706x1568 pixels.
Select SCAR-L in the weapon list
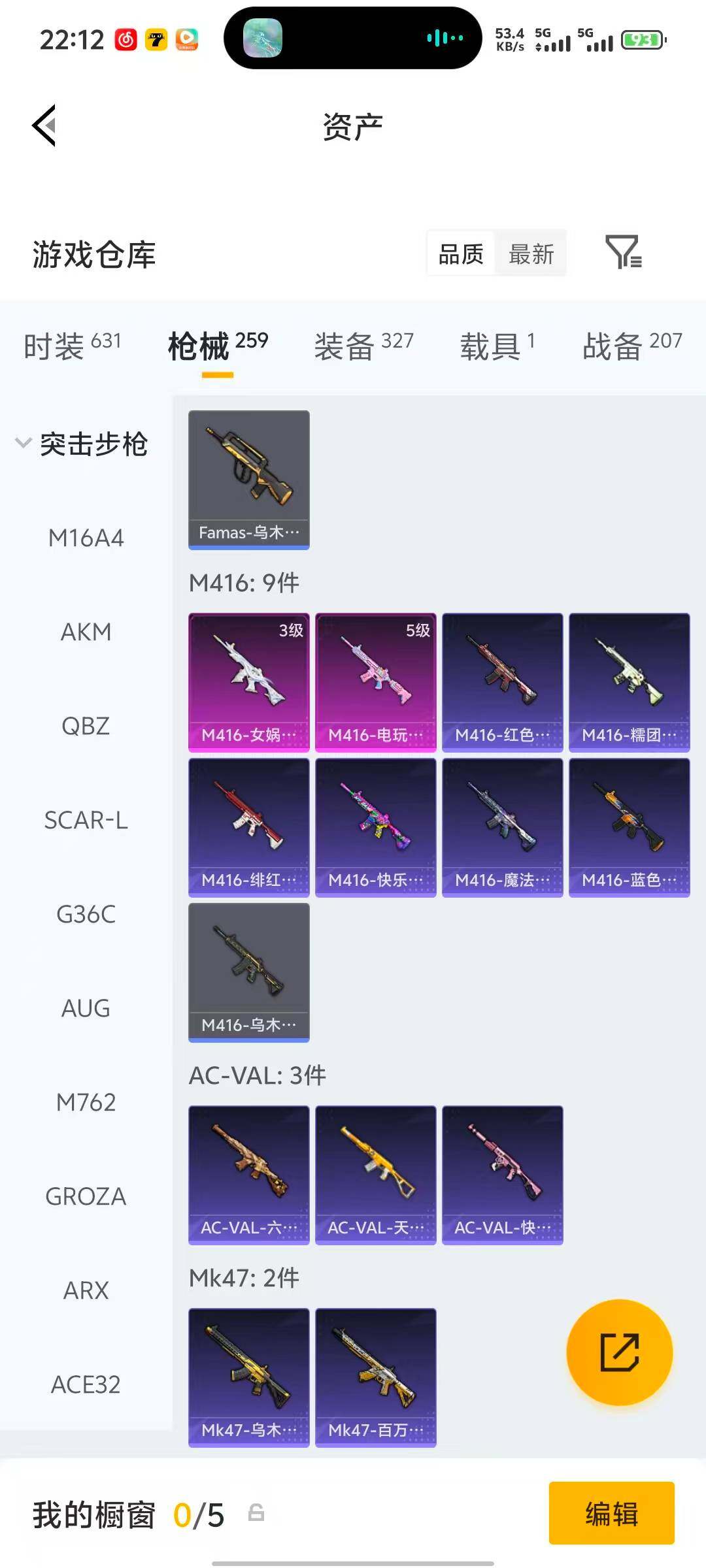tap(86, 820)
